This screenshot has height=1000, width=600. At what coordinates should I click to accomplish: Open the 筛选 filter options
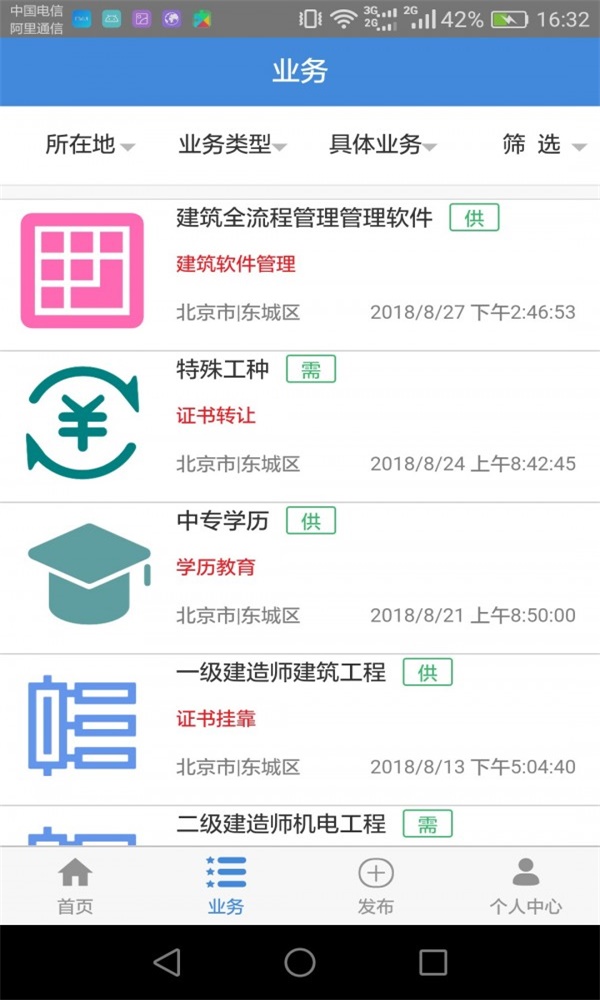pos(543,145)
